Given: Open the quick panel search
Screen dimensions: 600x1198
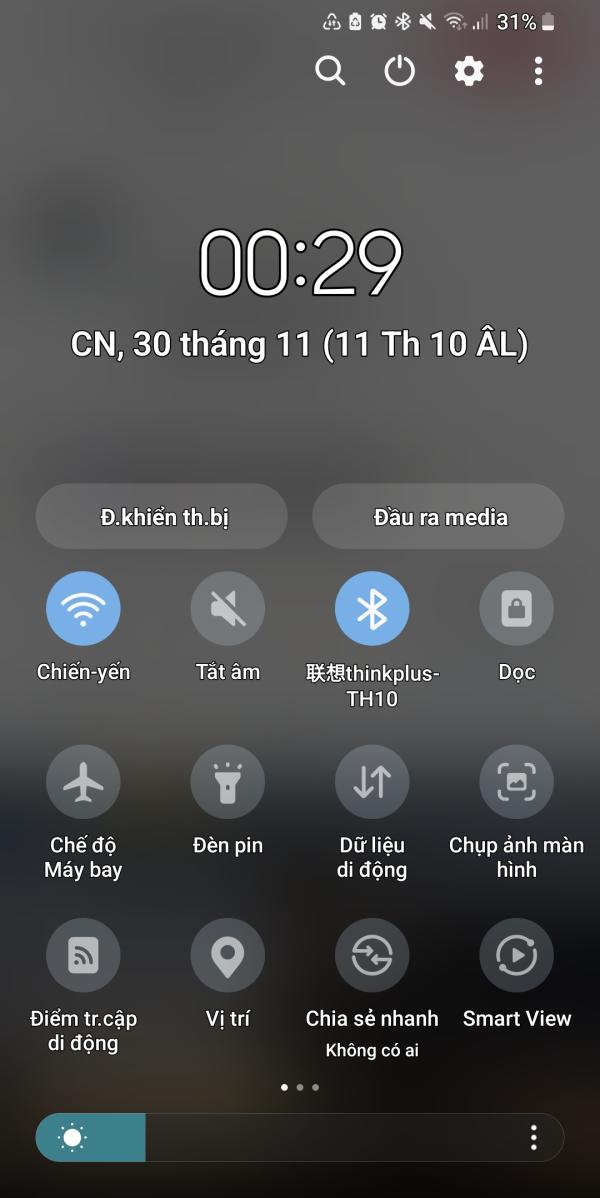Looking at the screenshot, I should 330,71.
